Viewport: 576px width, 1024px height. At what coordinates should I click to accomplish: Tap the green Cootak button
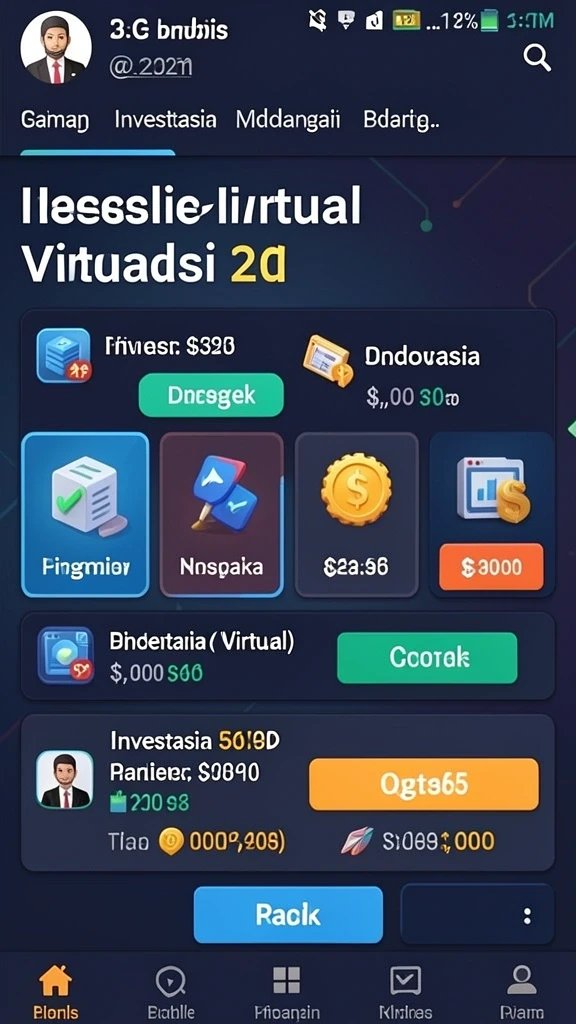tap(427, 658)
